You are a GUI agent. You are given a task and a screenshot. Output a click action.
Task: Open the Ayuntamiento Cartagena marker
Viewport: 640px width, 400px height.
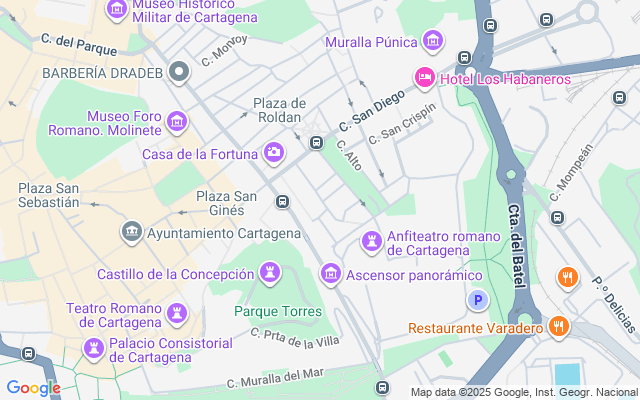[132, 233]
